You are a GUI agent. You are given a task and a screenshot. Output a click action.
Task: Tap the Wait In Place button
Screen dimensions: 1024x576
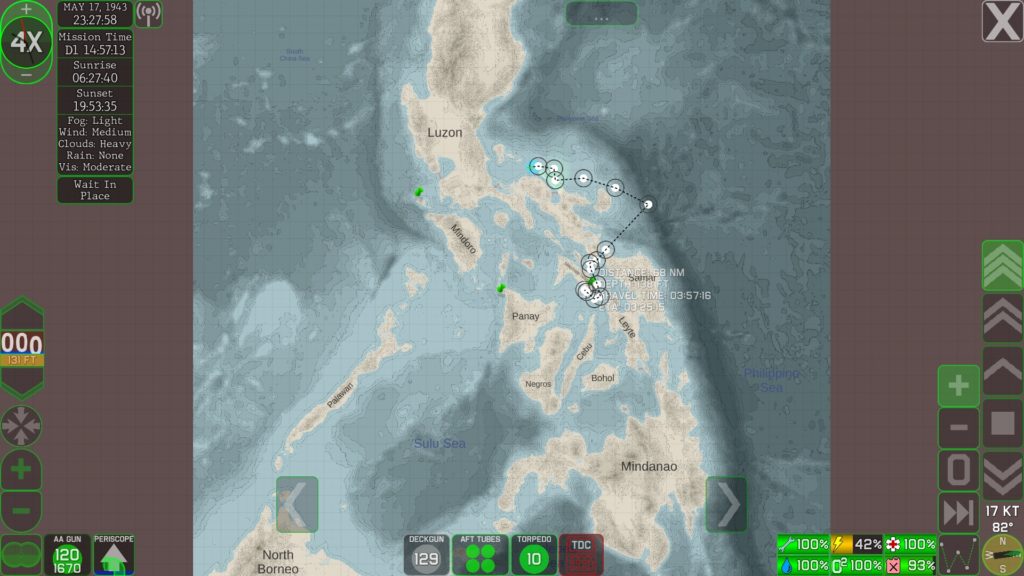pyautogui.click(x=95, y=190)
